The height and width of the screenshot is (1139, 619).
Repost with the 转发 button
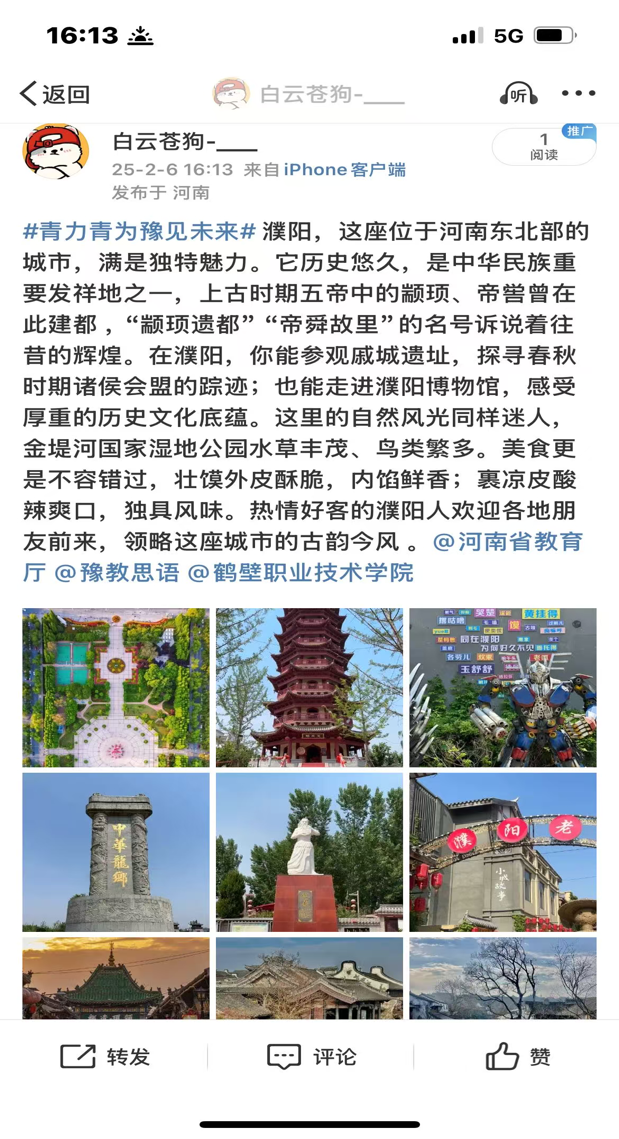[x=105, y=1056]
